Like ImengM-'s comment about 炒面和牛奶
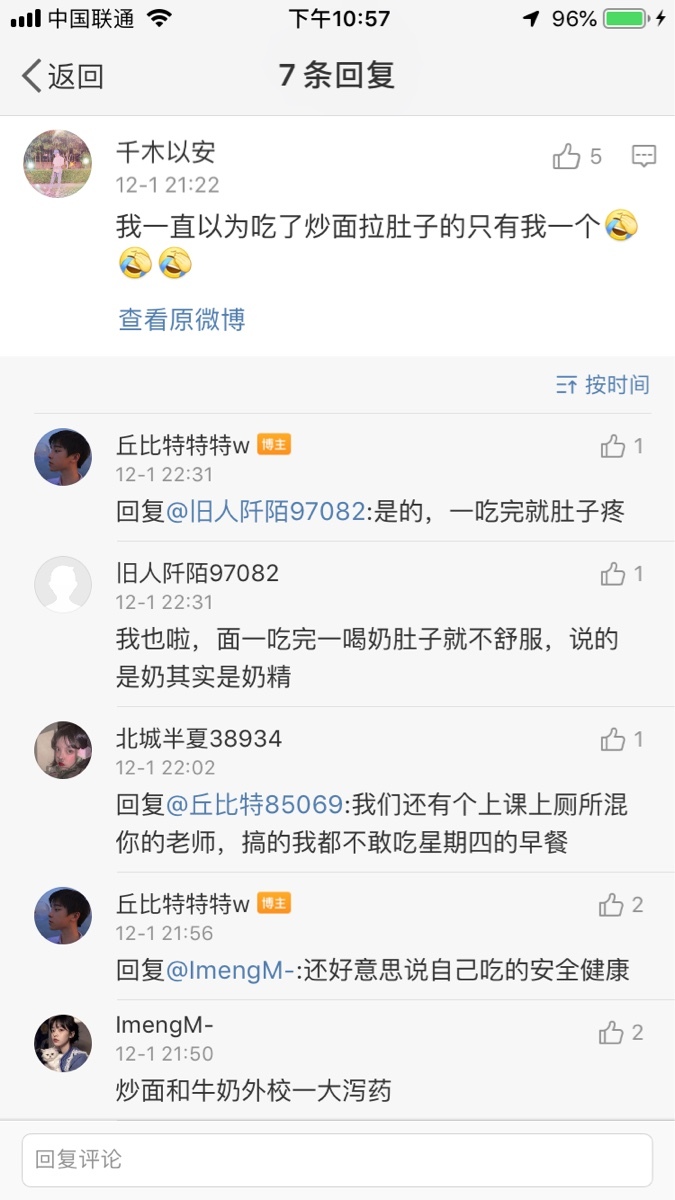675x1200 pixels. click(621, 1033)
